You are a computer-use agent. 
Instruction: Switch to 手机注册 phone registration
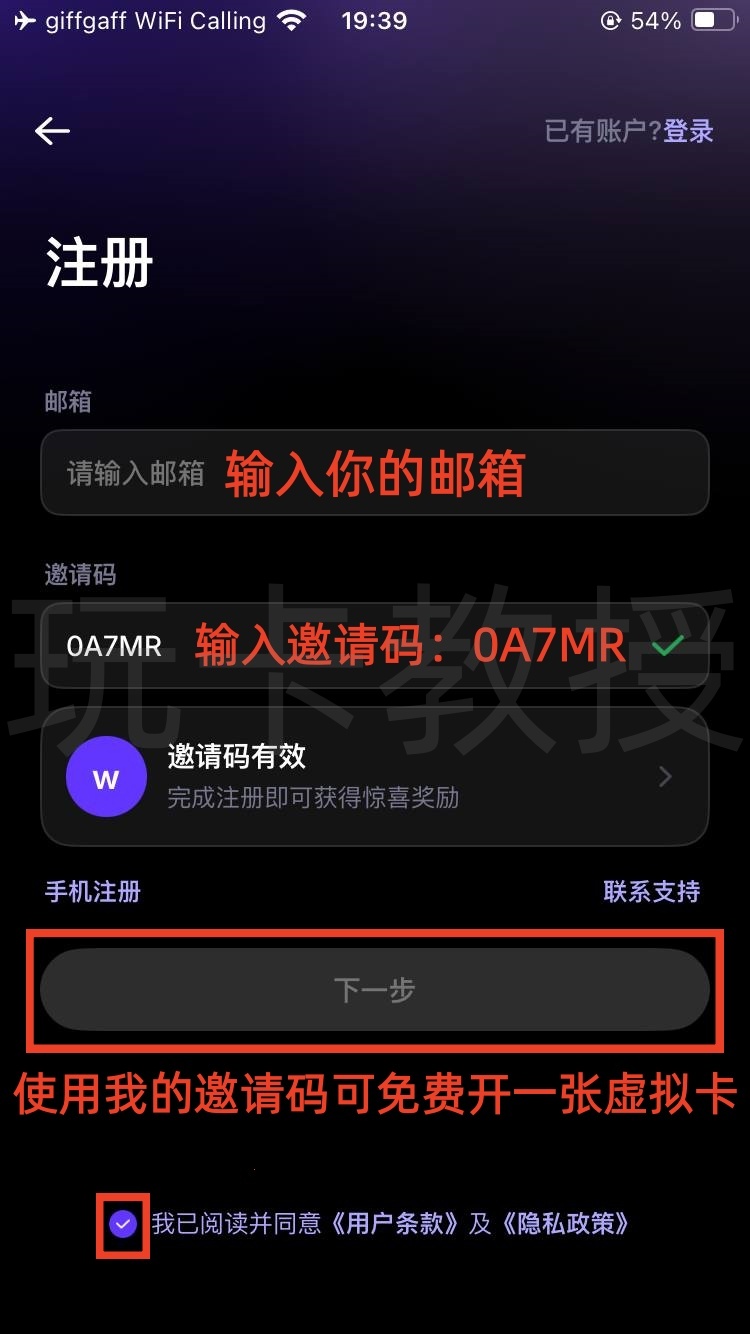pyautogui.click(x=91, y=891)
